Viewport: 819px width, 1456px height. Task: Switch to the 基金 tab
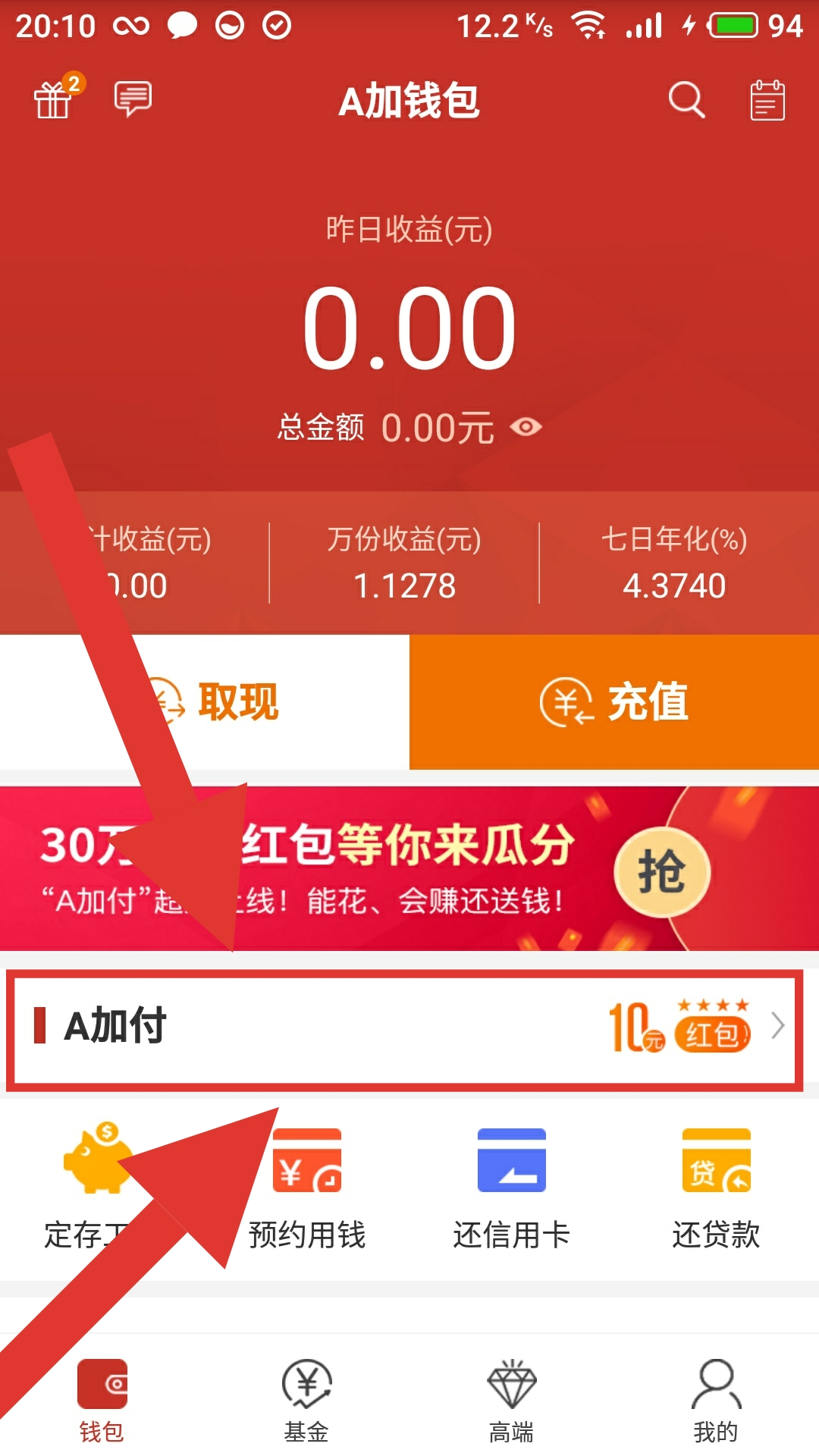pyautogui.click(x=306, y=1400)
